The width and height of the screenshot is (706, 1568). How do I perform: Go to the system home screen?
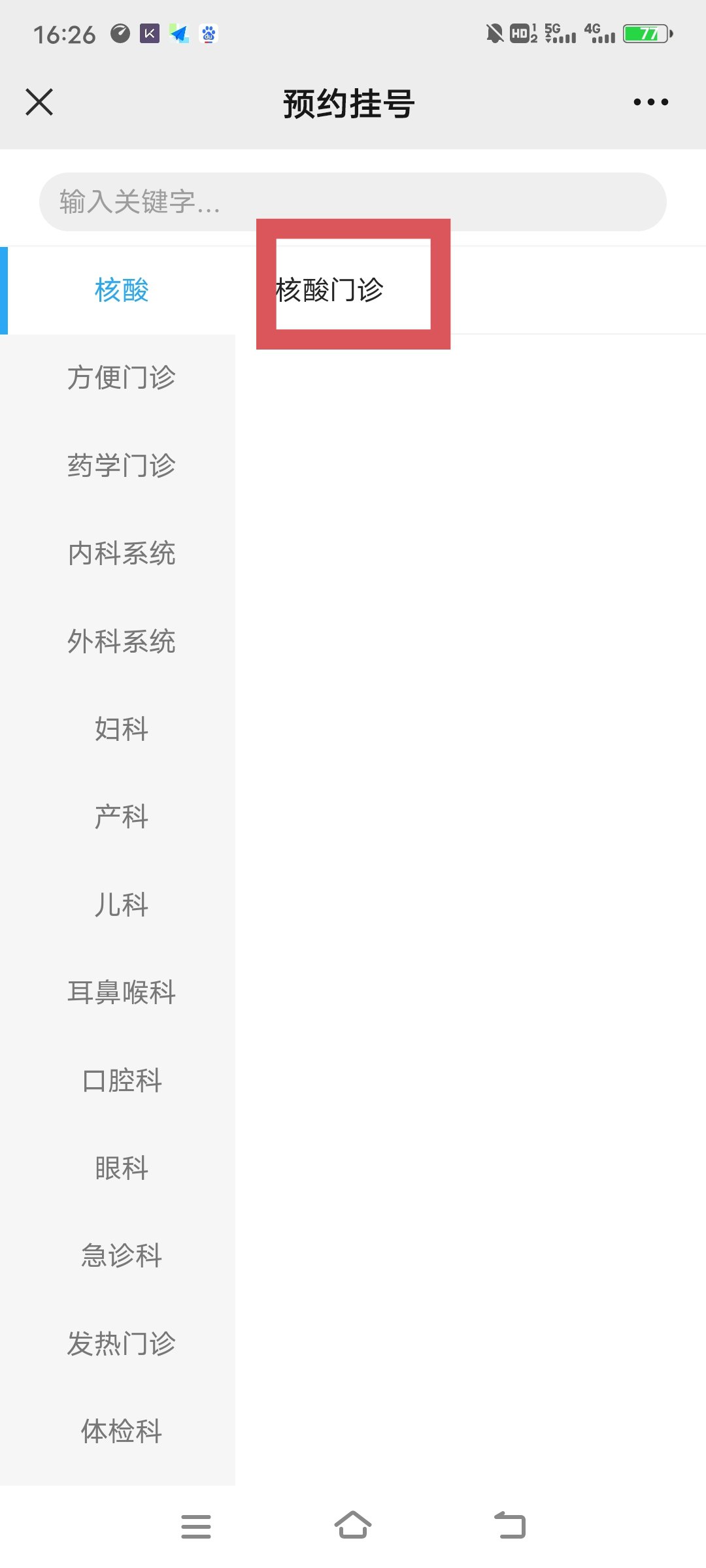click(x=353, y=1526)
